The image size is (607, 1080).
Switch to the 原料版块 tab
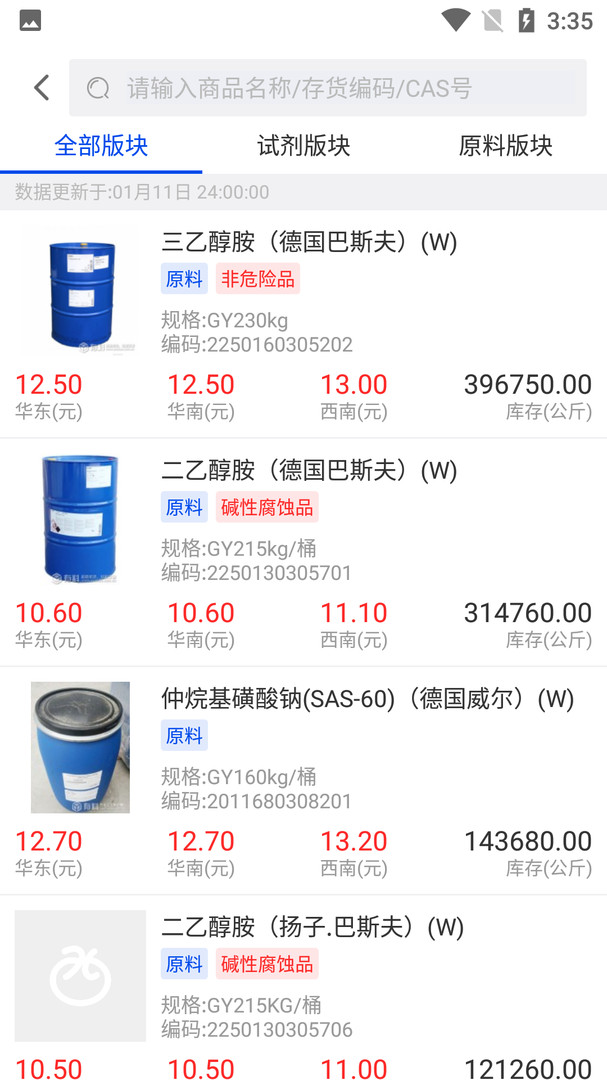click(x=505, y=146)
